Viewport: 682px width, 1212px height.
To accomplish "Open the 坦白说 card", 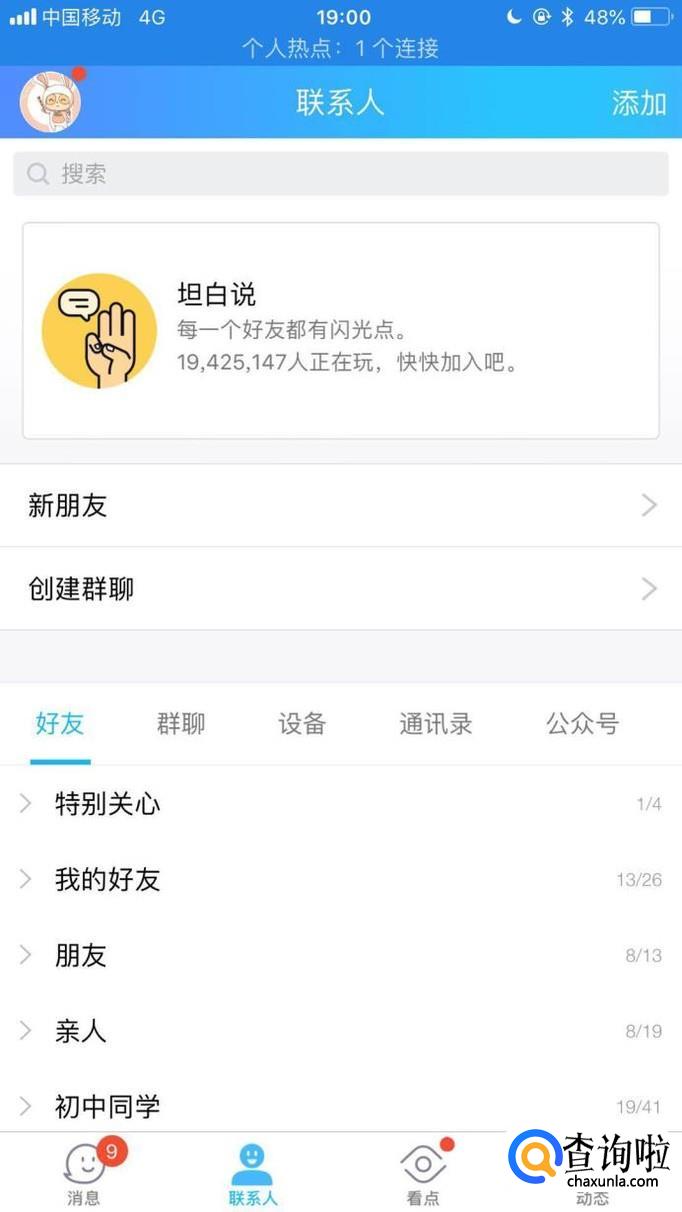I will pyautogui.click(x=340, y=330).
